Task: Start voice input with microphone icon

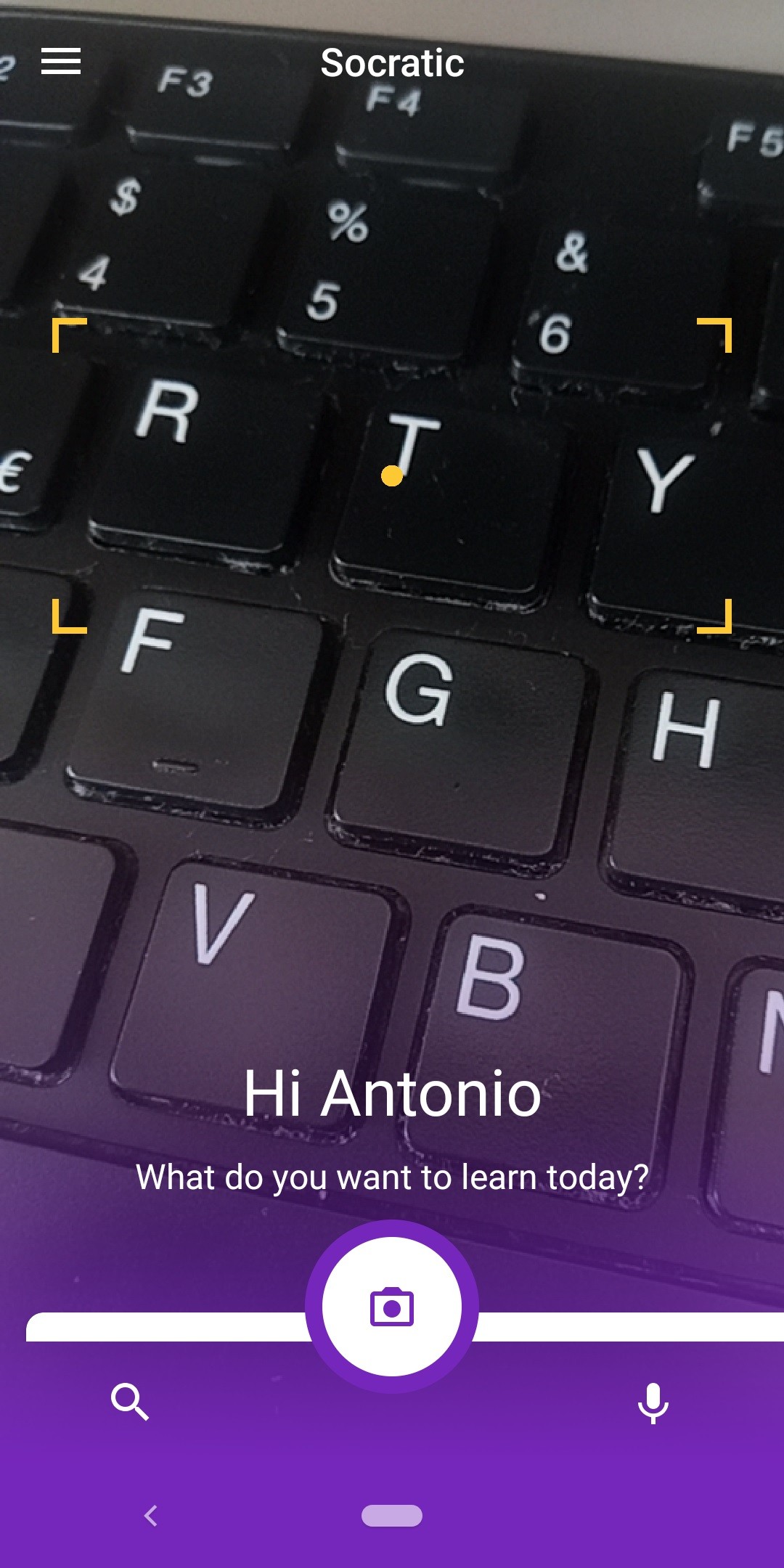Action: [653, 1402]
